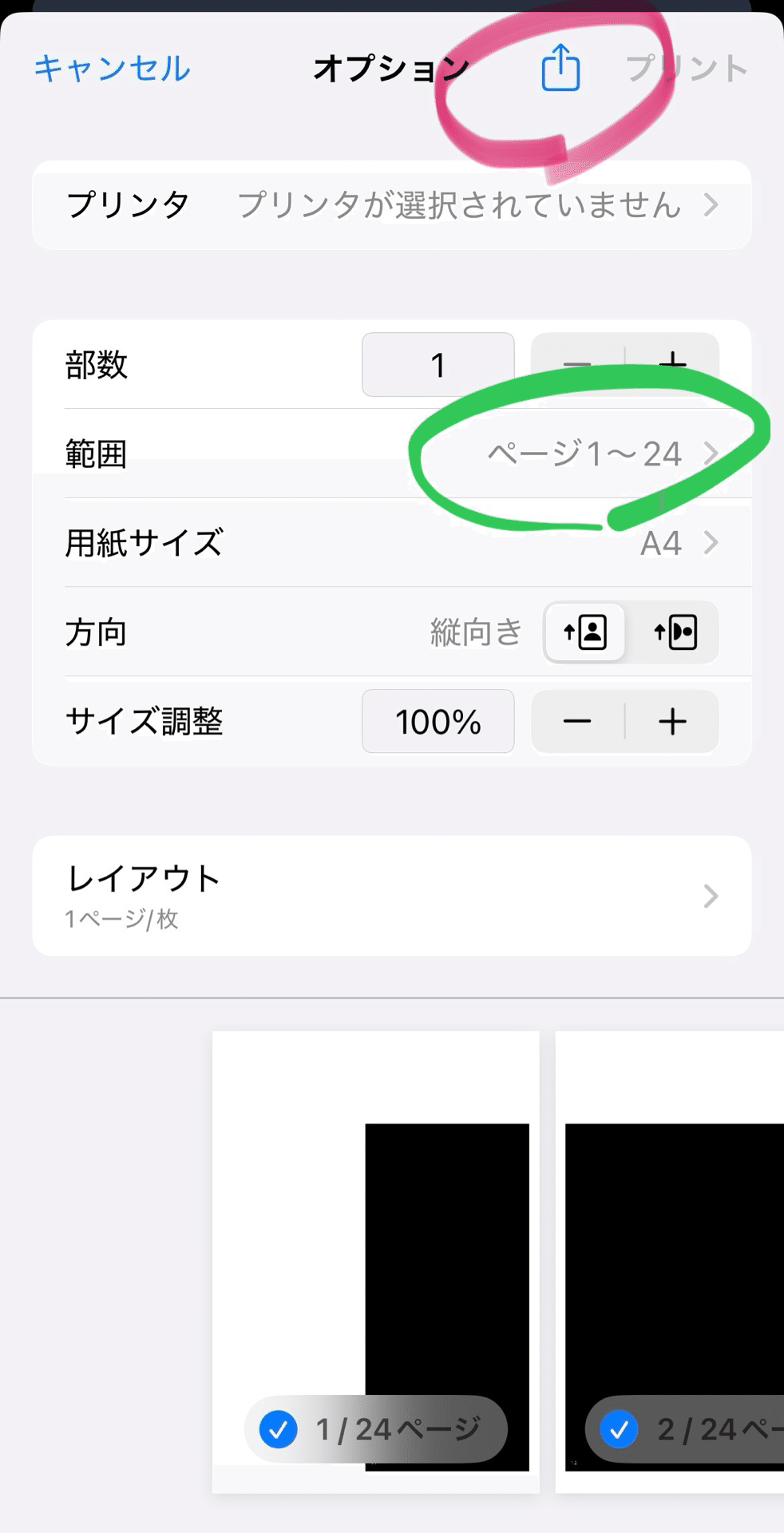Select the portrait orientation icon
The width and height of the screenshot is (784, 1533).
584,632
